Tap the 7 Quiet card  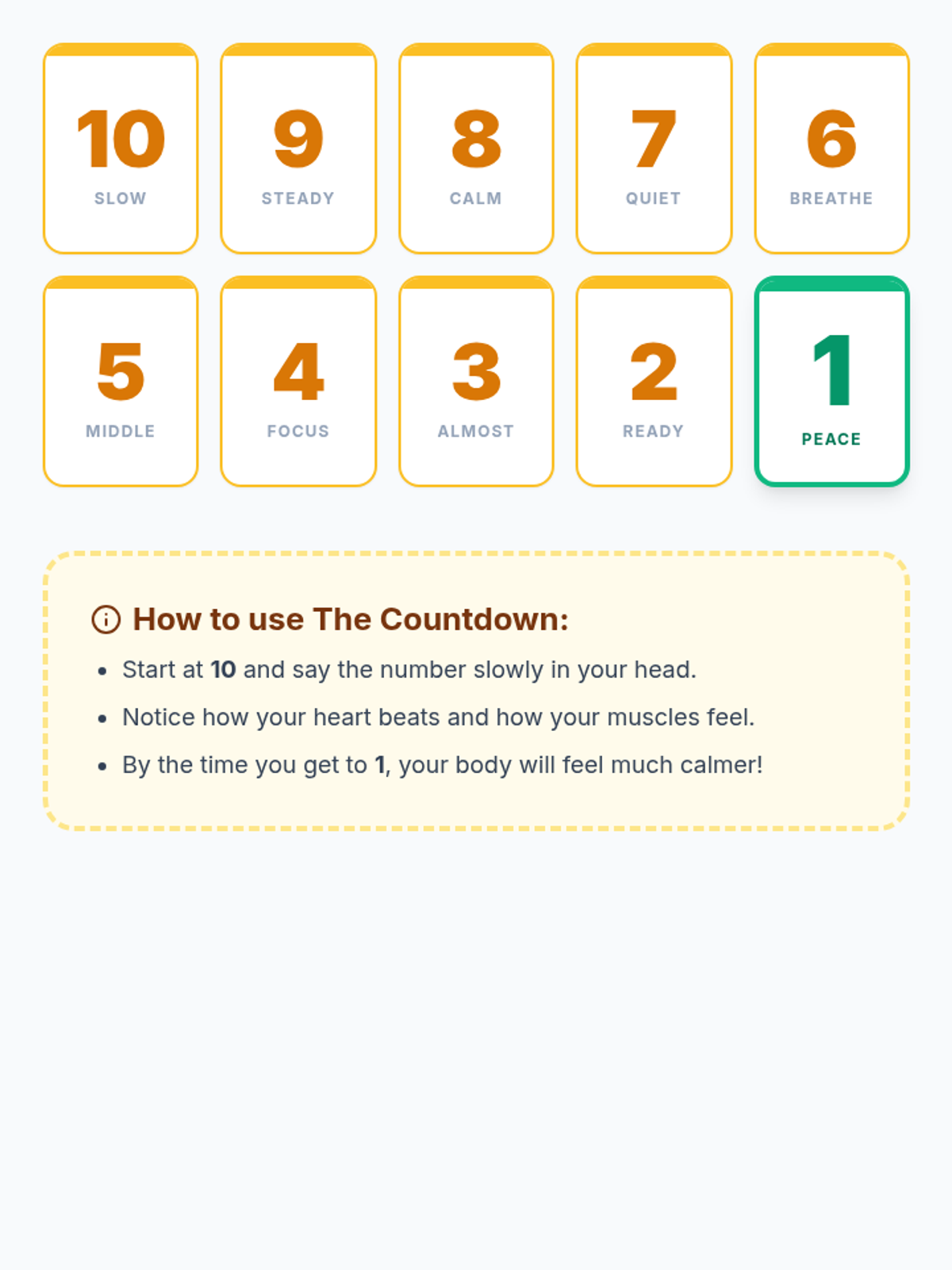(x=654, y=148)
